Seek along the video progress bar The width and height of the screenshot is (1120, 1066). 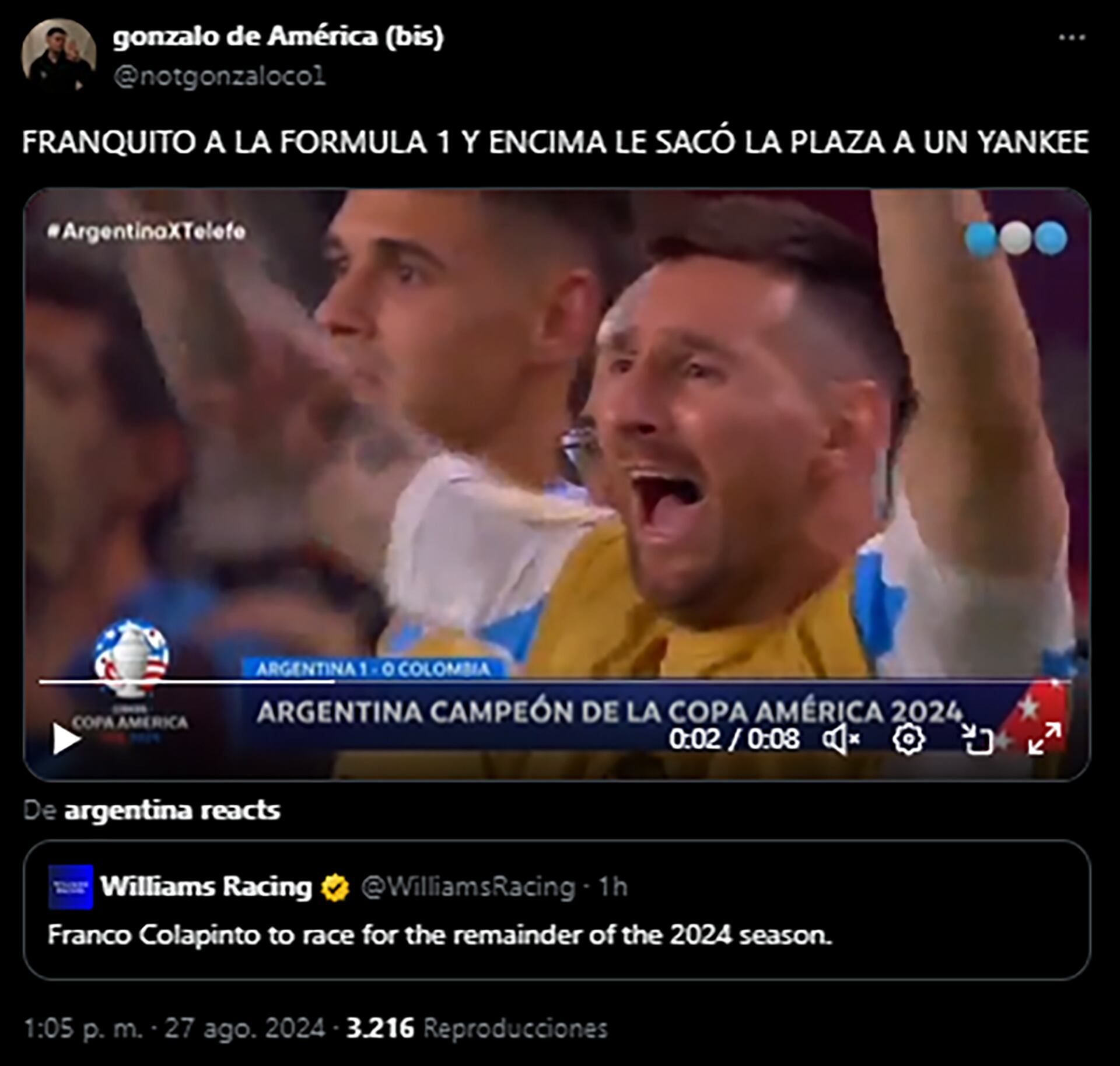(x=554, y=681)
